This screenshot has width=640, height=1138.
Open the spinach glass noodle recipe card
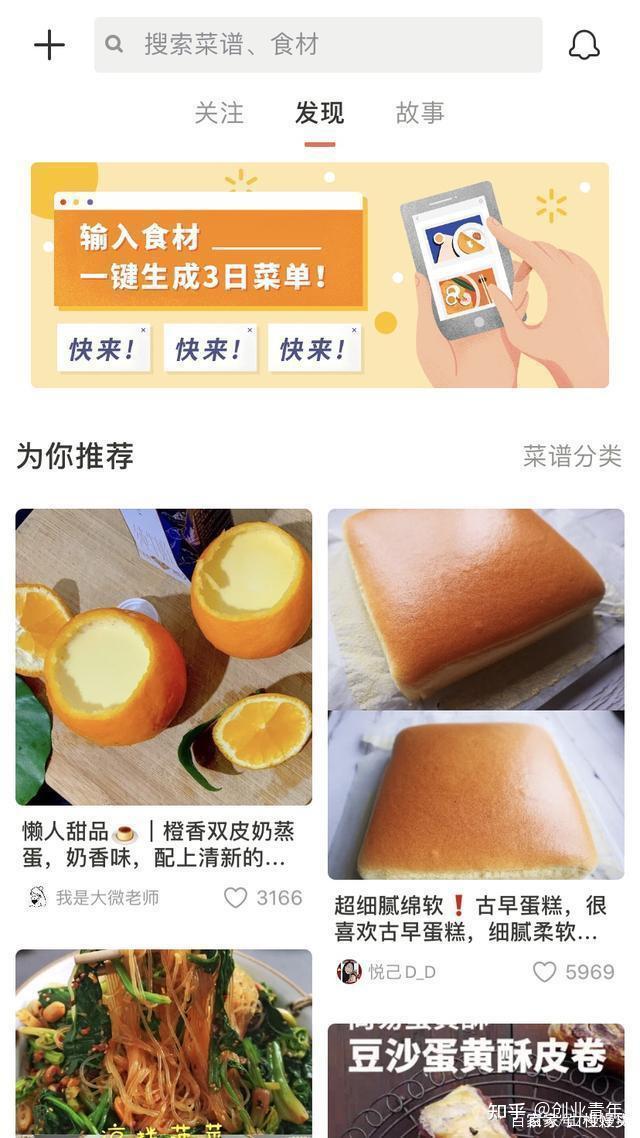point(164,1045)
